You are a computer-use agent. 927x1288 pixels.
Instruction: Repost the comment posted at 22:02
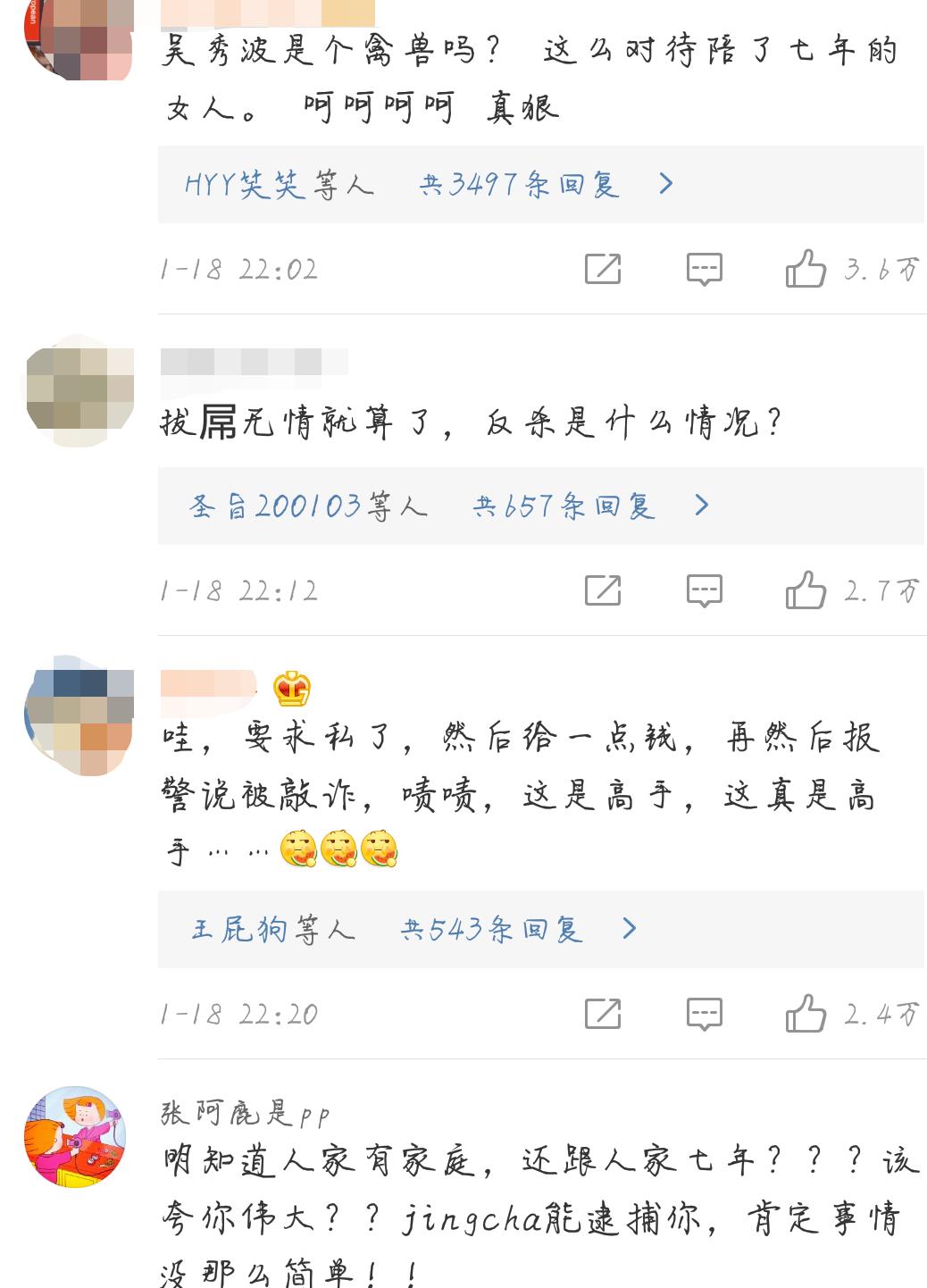coord(603,269)
